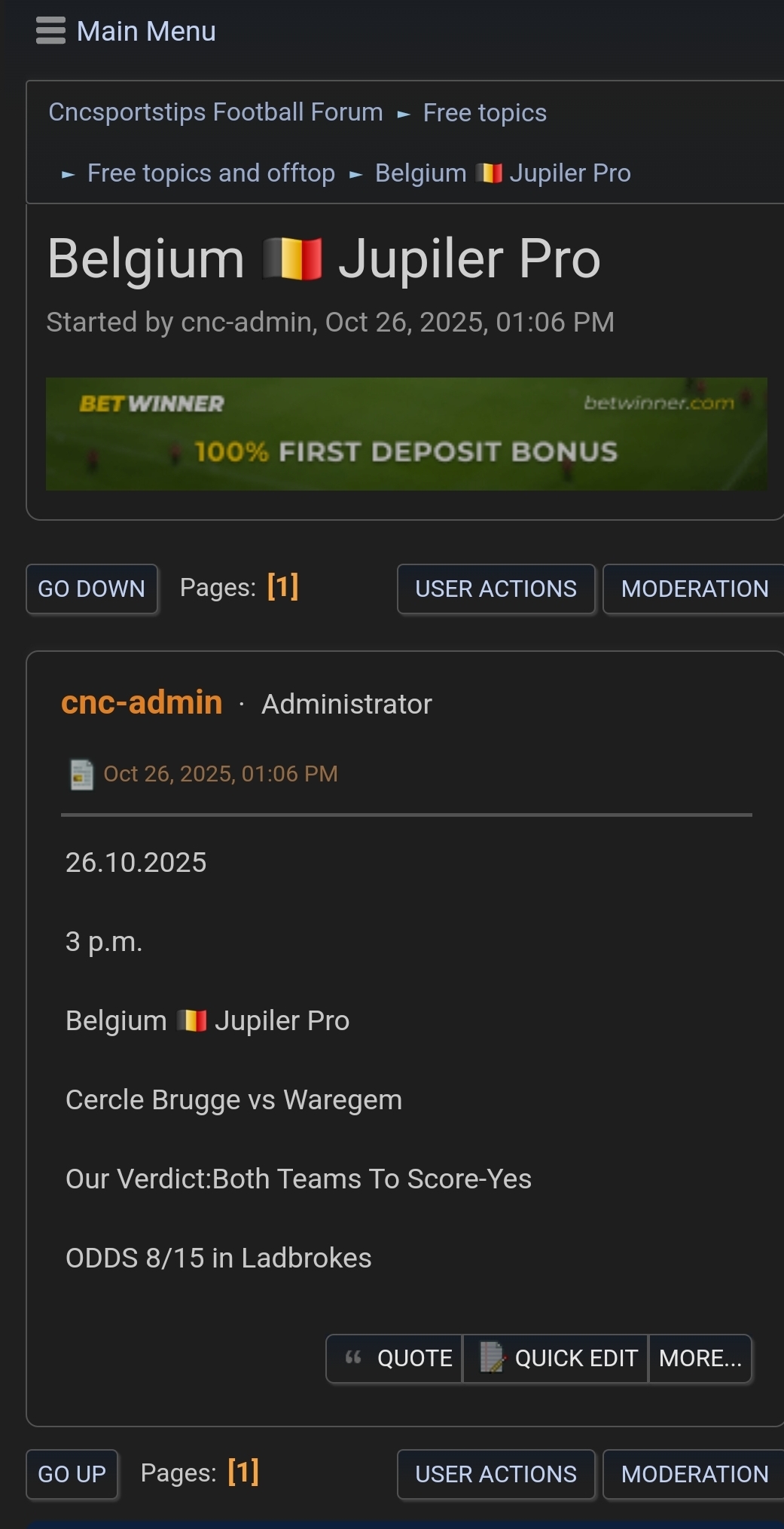Open the BetWinner deposit bonus banner
The height and width of the screenshot is (1529, 784).
(x=406, y=433)
